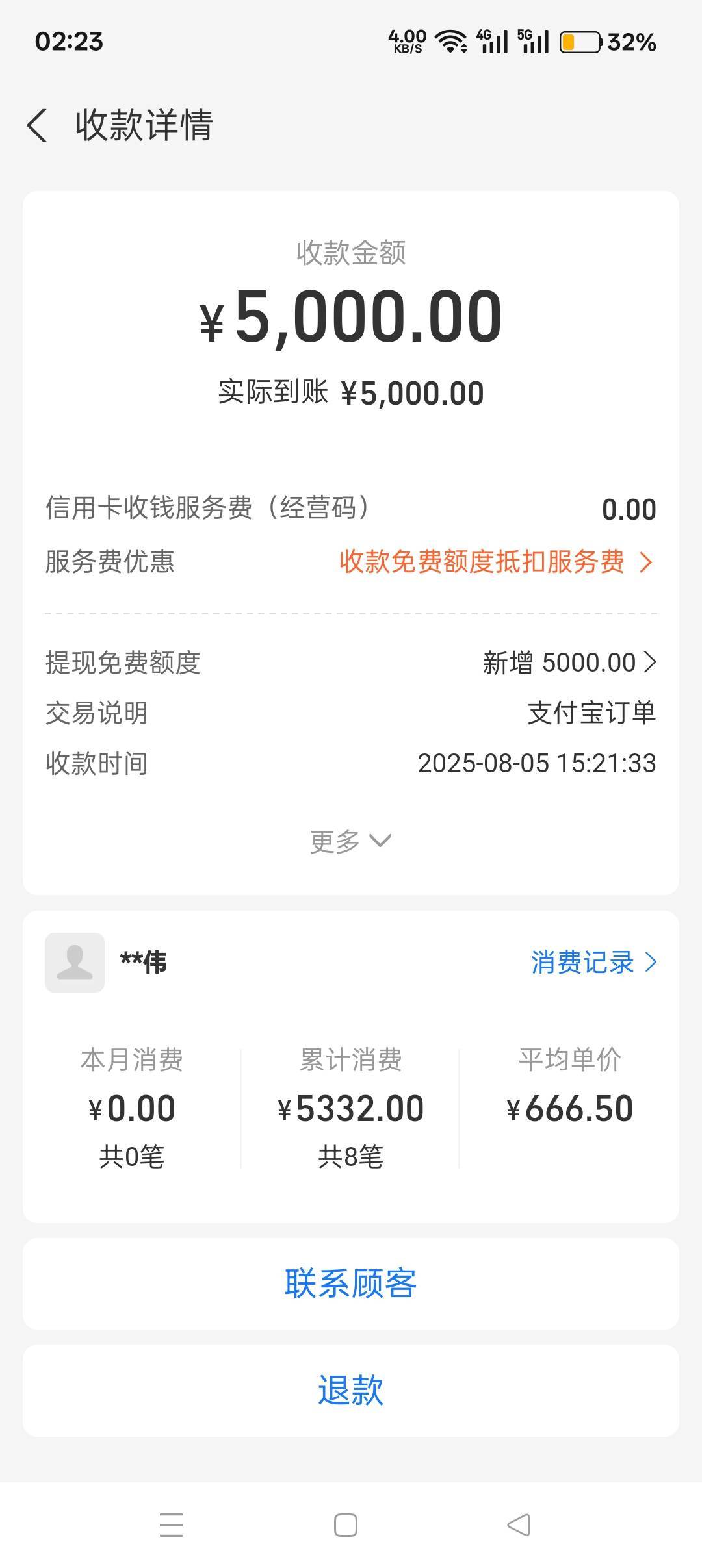Open 消费记录 for **伟

point(594,962)
